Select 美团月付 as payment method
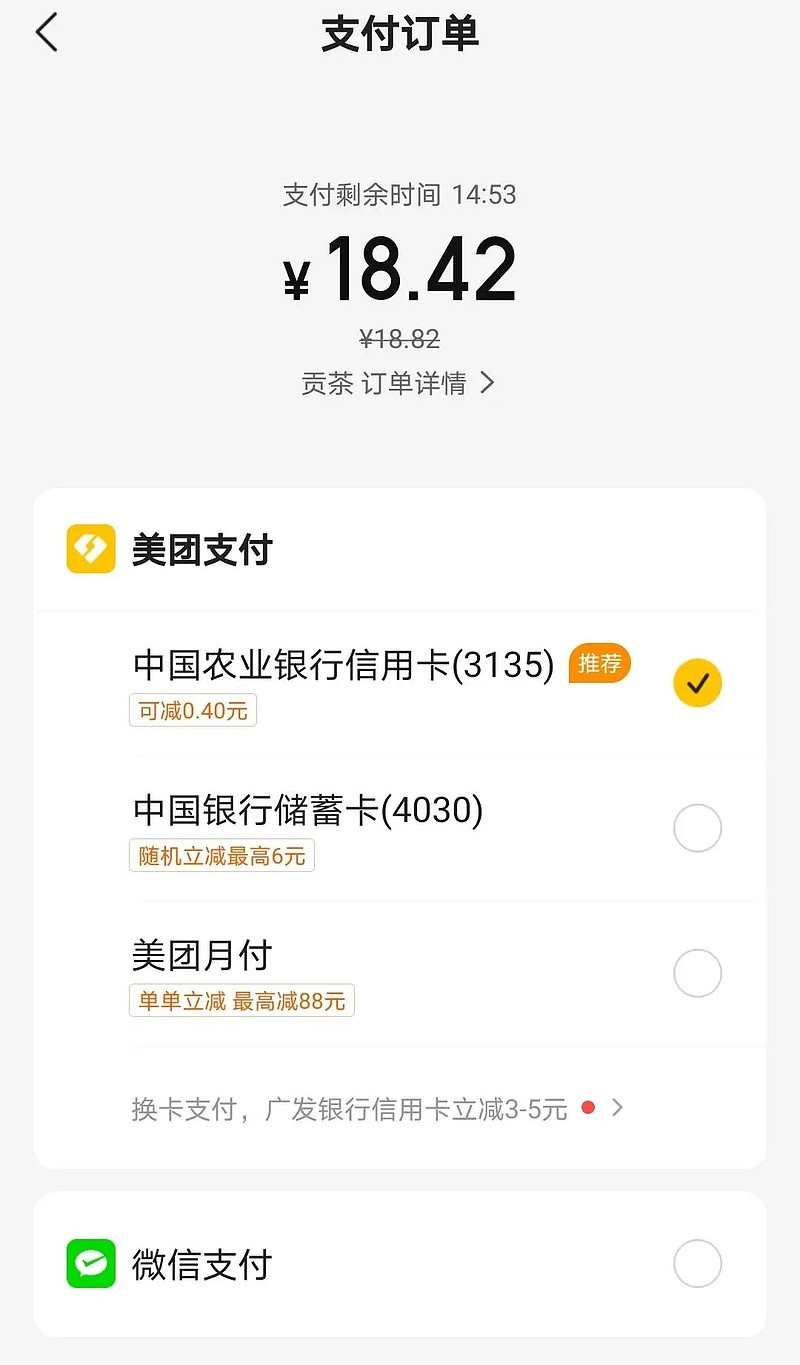The width and height of the screenshot is (800, 1365). [x=697, y=973]
